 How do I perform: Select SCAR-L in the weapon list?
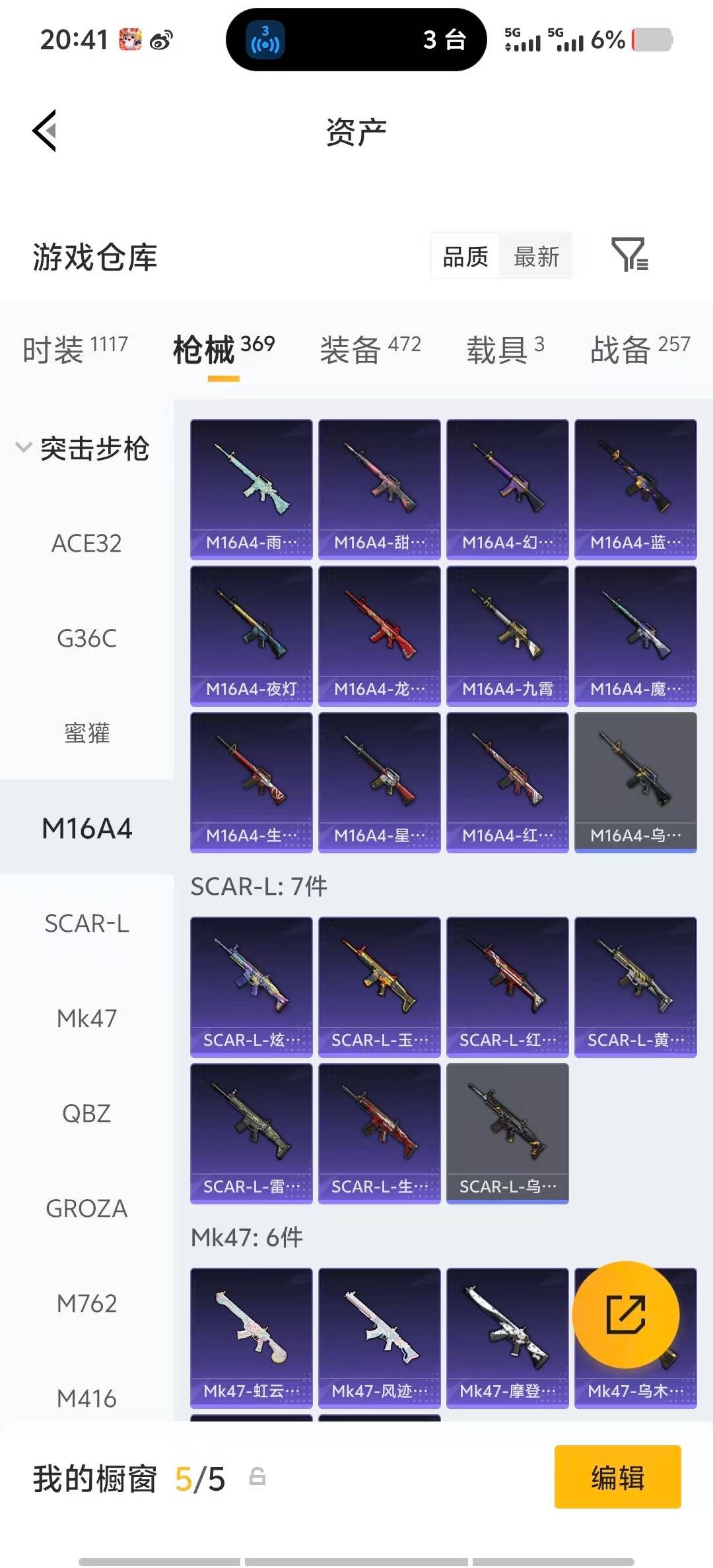(x=86, y=923)
